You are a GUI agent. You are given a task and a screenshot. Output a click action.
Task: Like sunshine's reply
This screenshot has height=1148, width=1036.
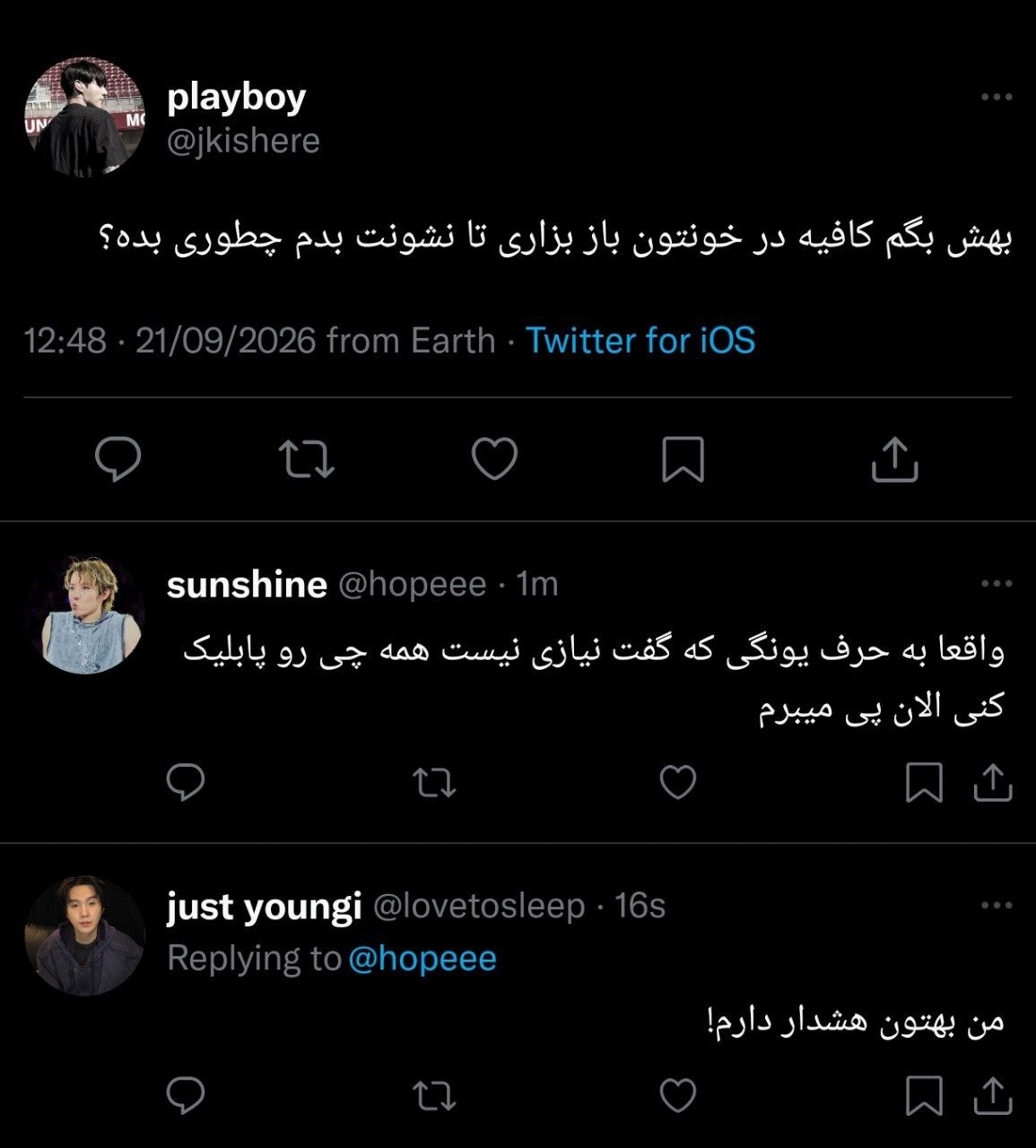[x=678, y=782]
